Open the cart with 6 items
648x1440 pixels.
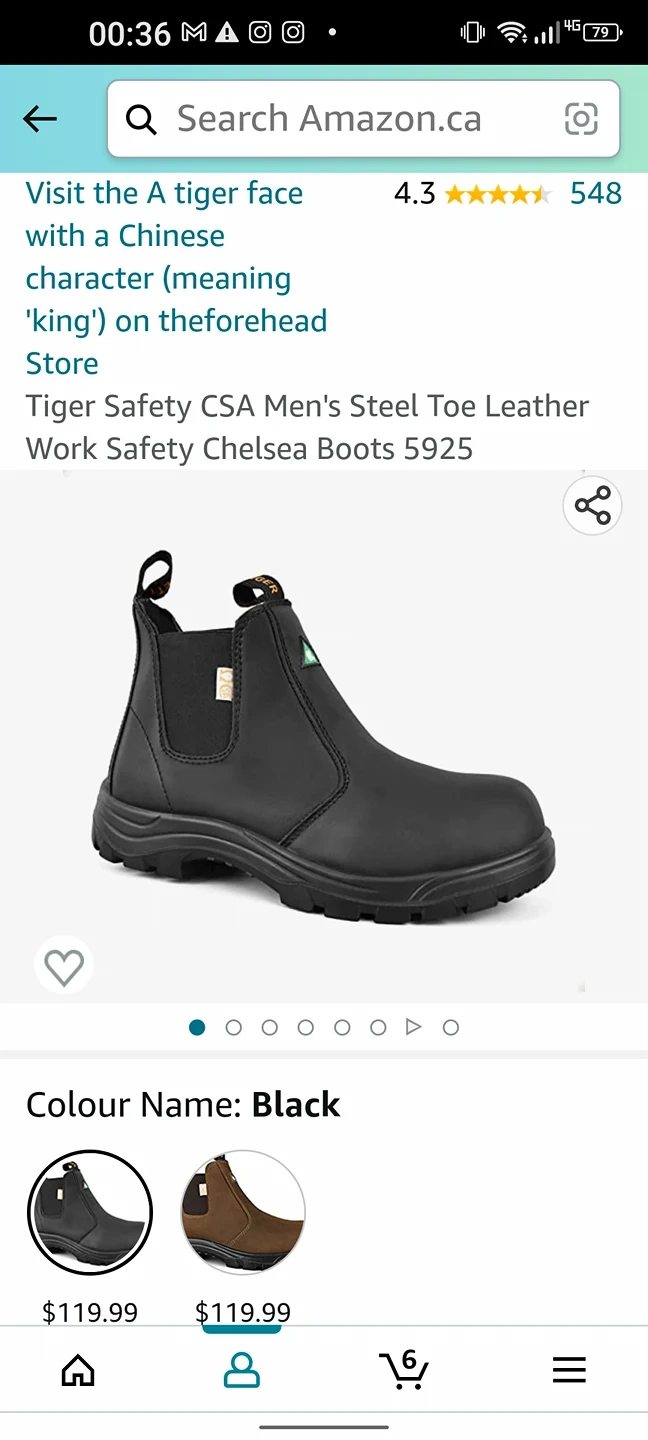click(404, 1370)
